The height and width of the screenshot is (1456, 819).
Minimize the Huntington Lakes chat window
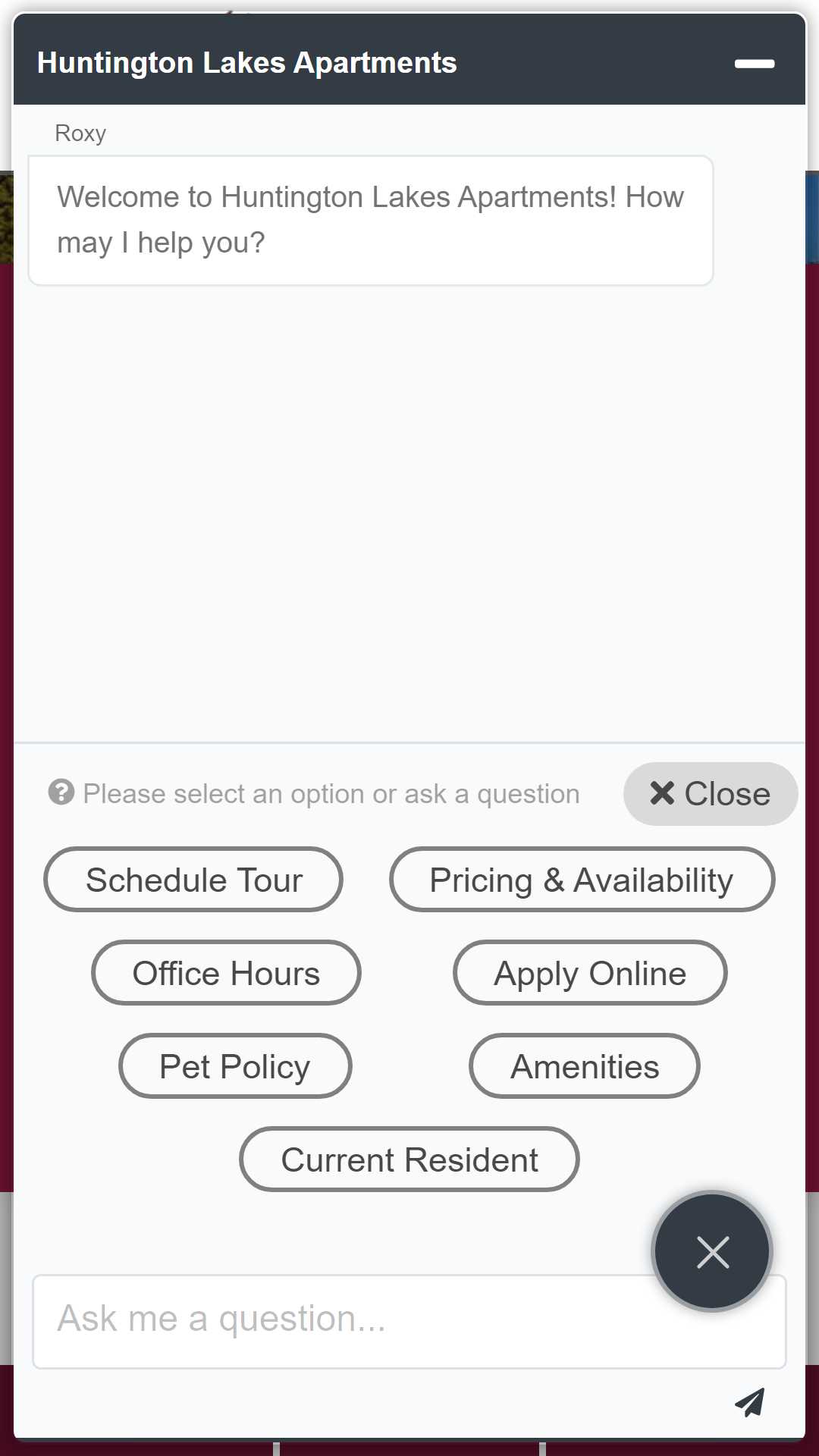pyautogui.click(x=755, y=64)
